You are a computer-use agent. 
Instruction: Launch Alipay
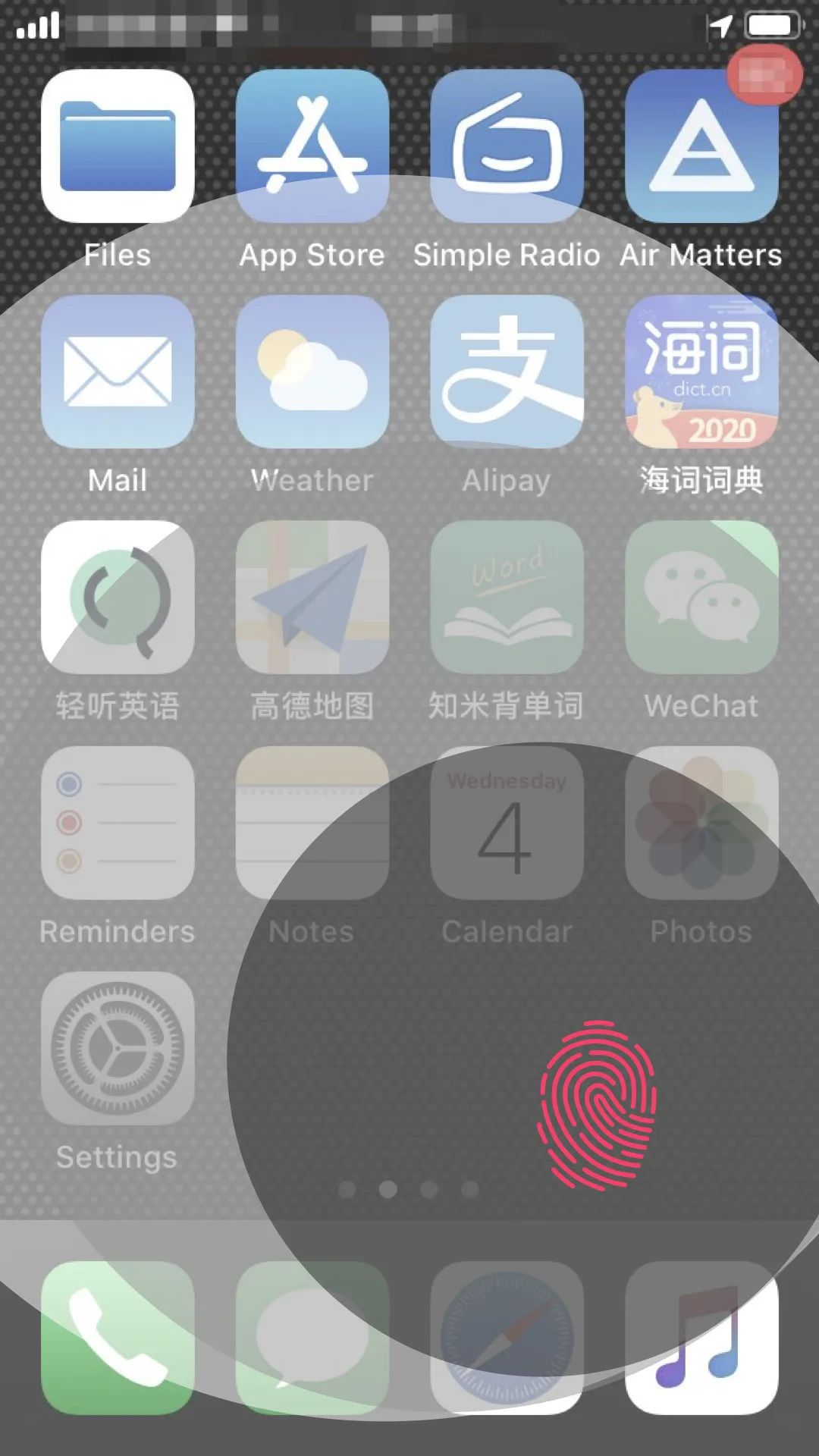[507, 372]
